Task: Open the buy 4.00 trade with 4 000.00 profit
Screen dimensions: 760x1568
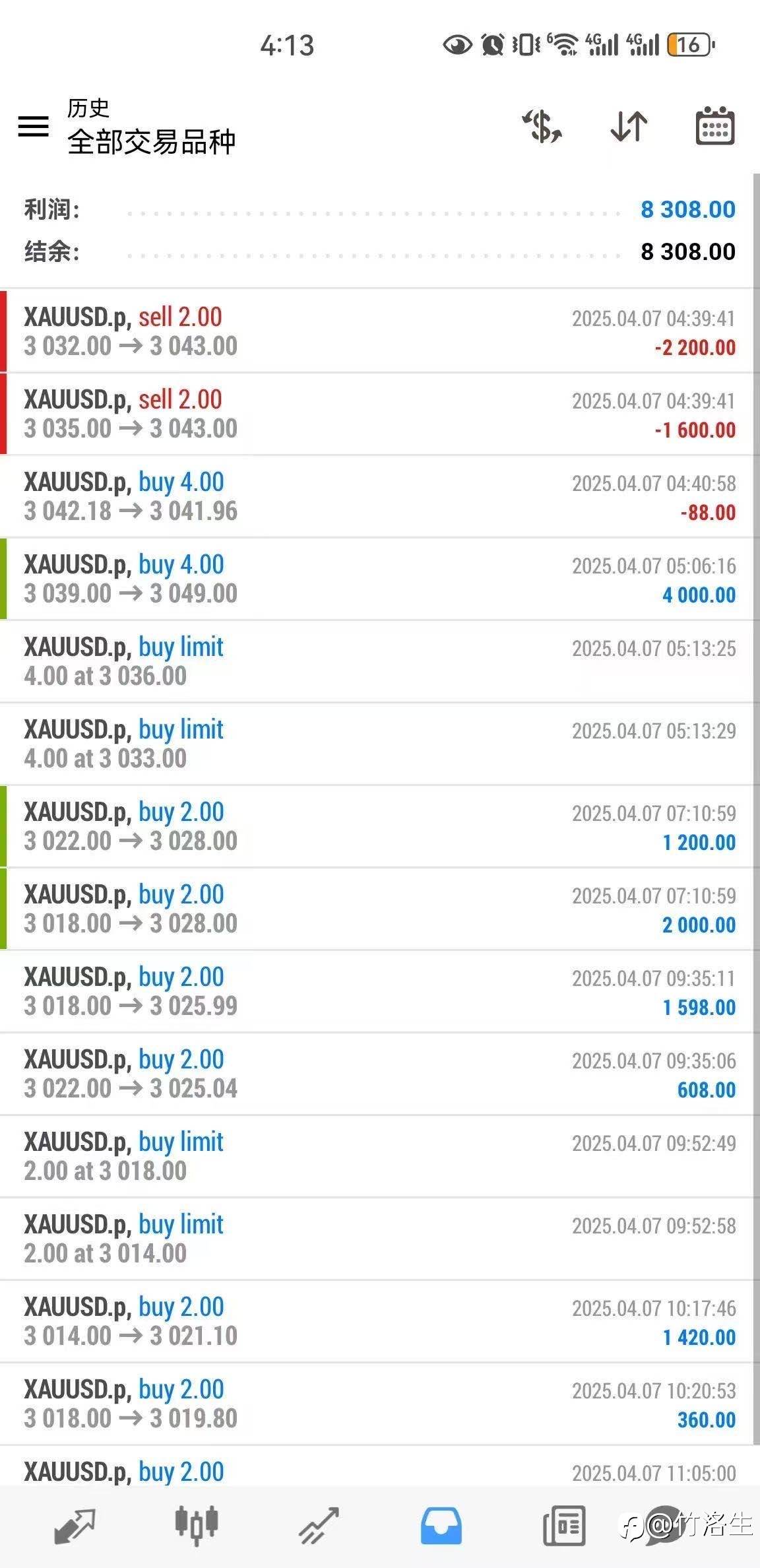Action: point(379,579)
